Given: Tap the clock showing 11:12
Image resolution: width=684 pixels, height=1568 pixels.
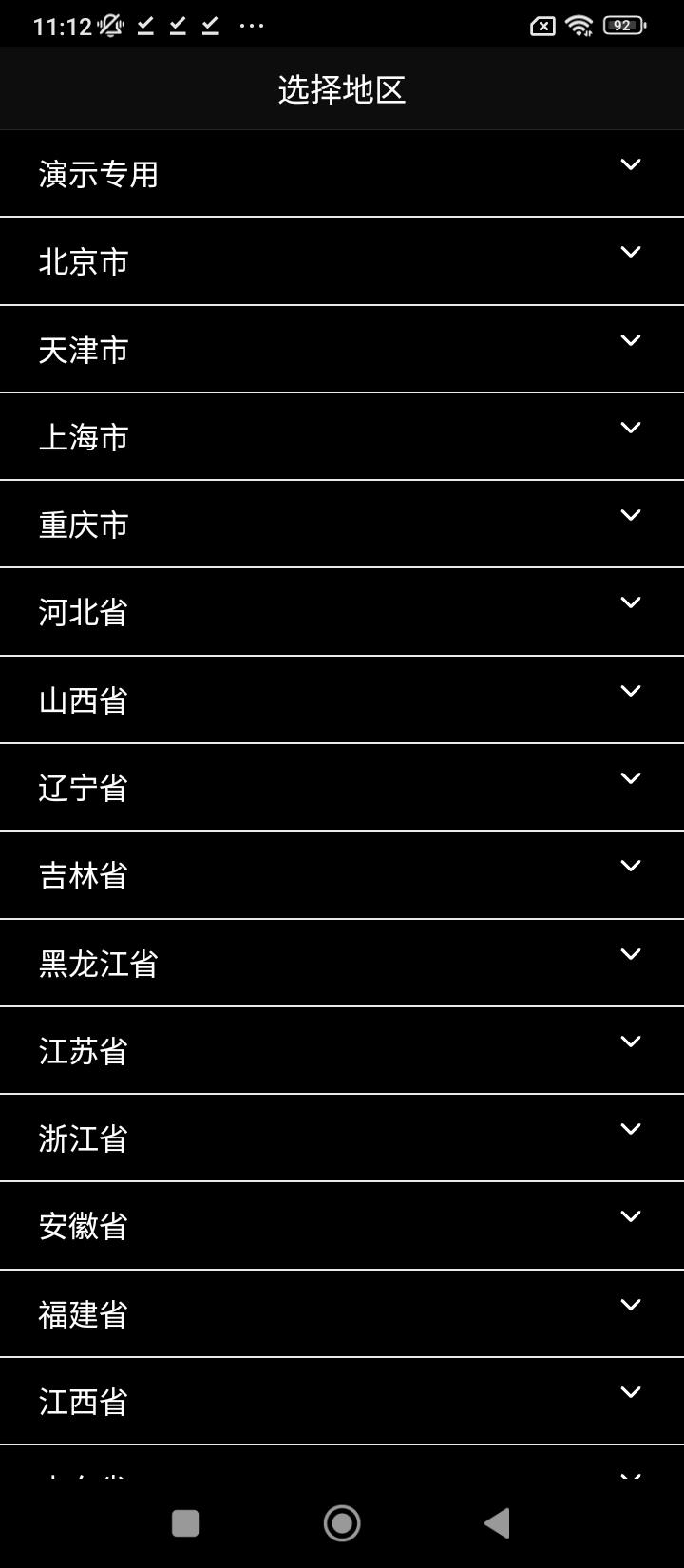Looking at the screenshot, I should tap(52, 26).
